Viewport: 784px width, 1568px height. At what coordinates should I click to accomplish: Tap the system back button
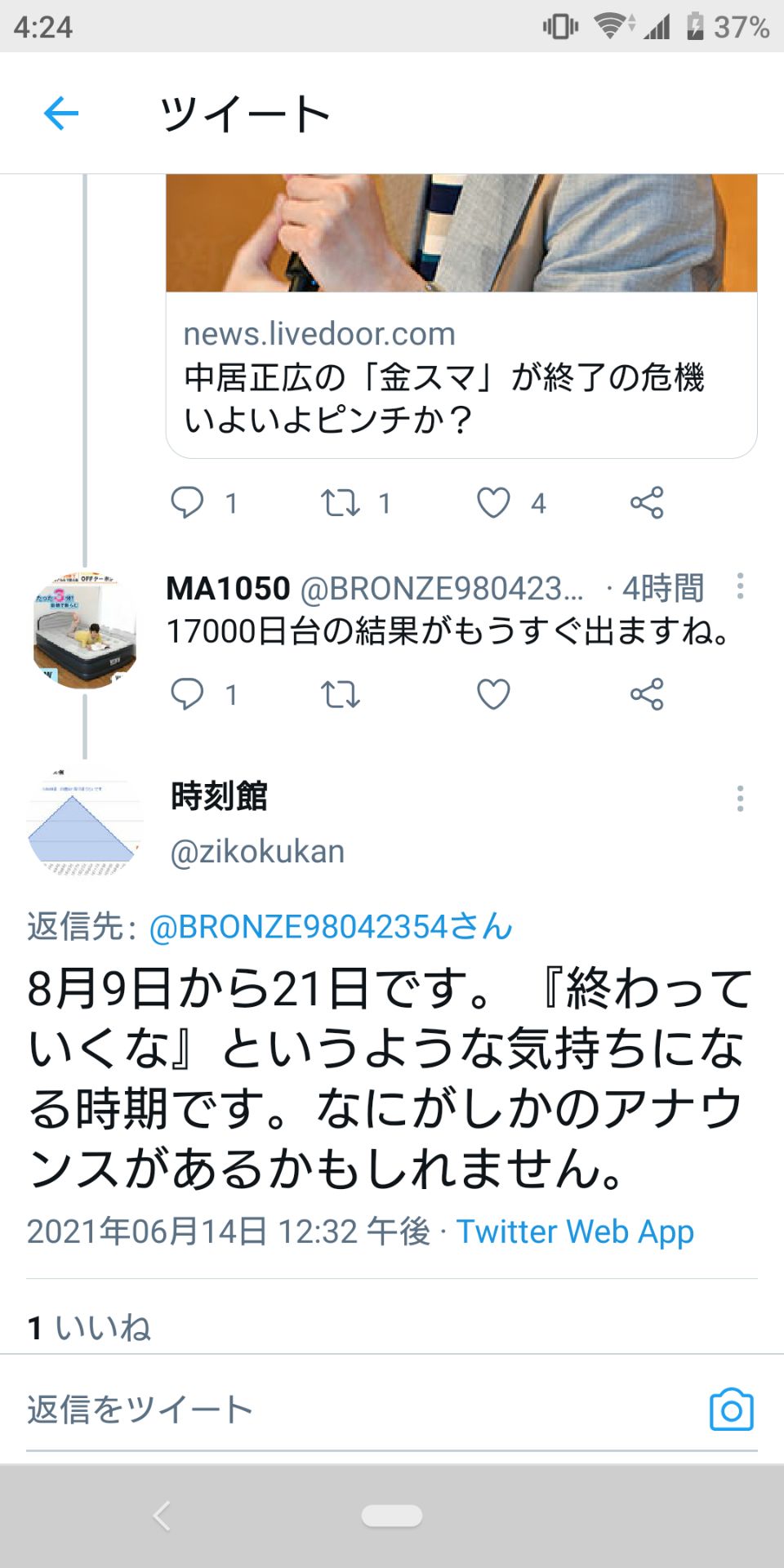tap(162, 1516)
